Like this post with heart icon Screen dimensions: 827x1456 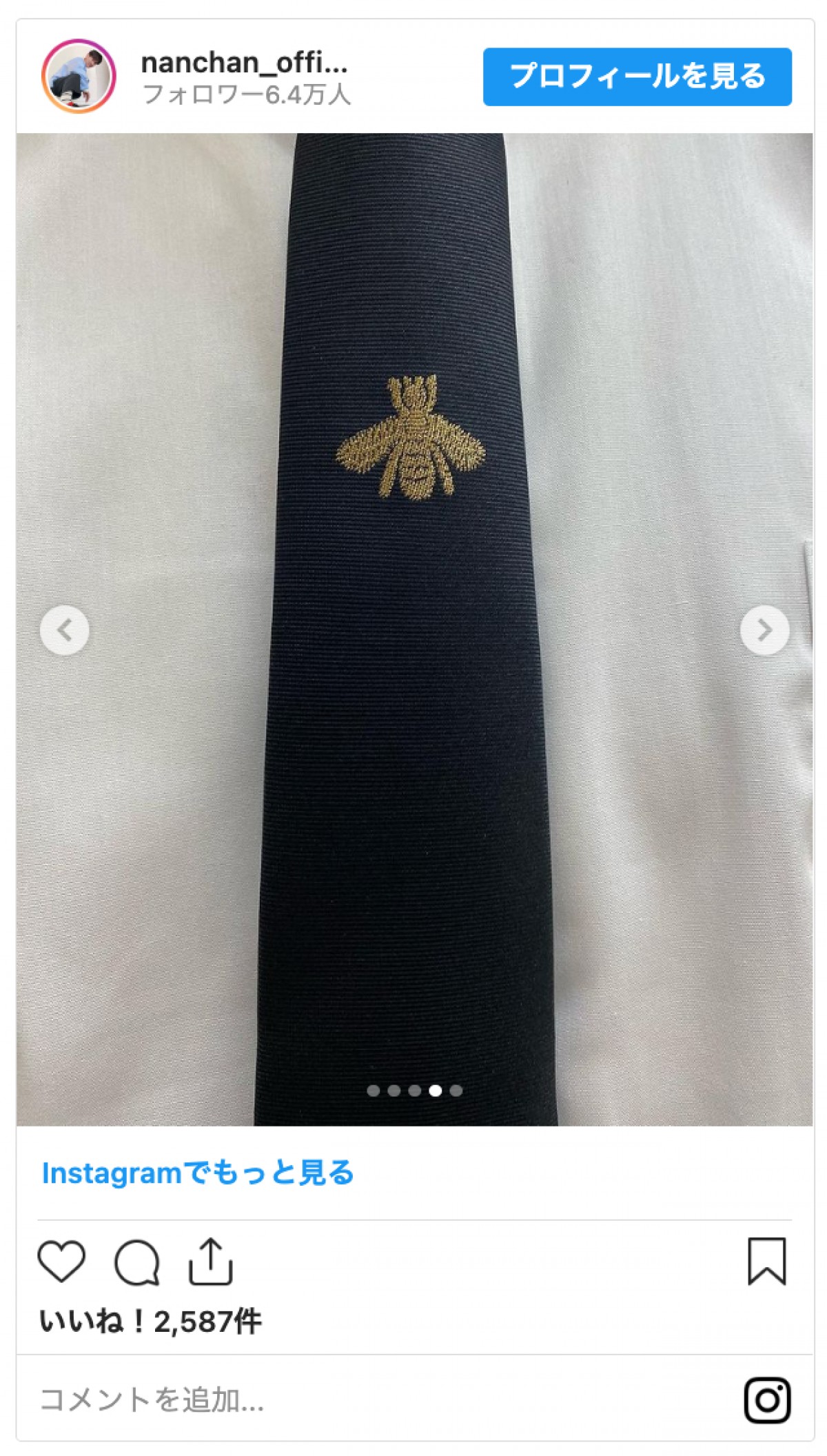click(x=61, y=1261)
